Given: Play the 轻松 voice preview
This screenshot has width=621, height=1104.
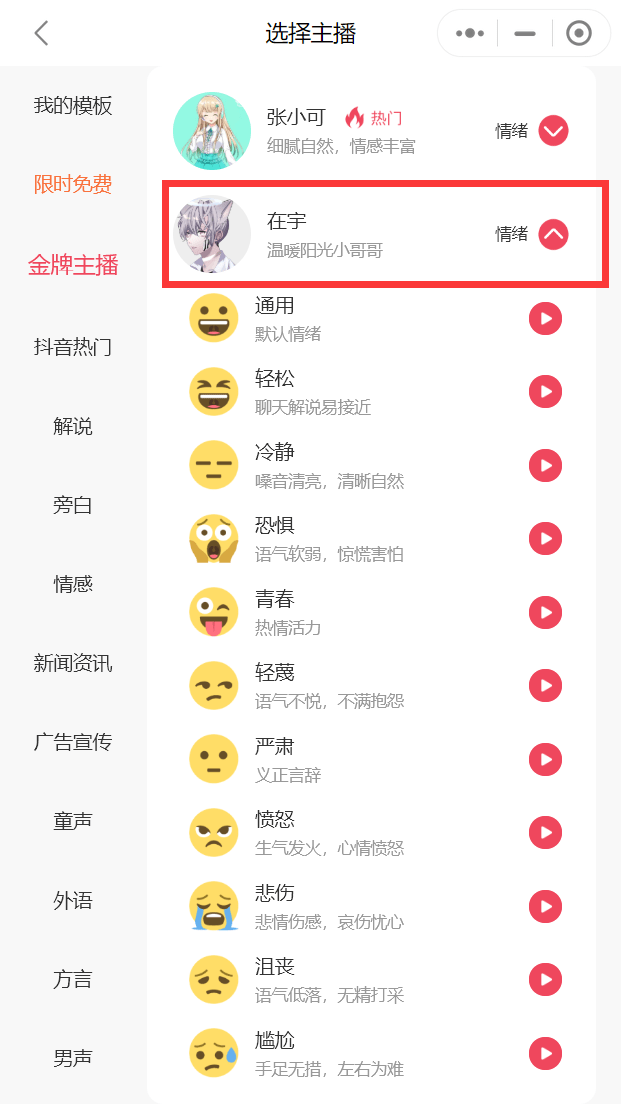Looking at the screenshot, I should click(545, 392).
